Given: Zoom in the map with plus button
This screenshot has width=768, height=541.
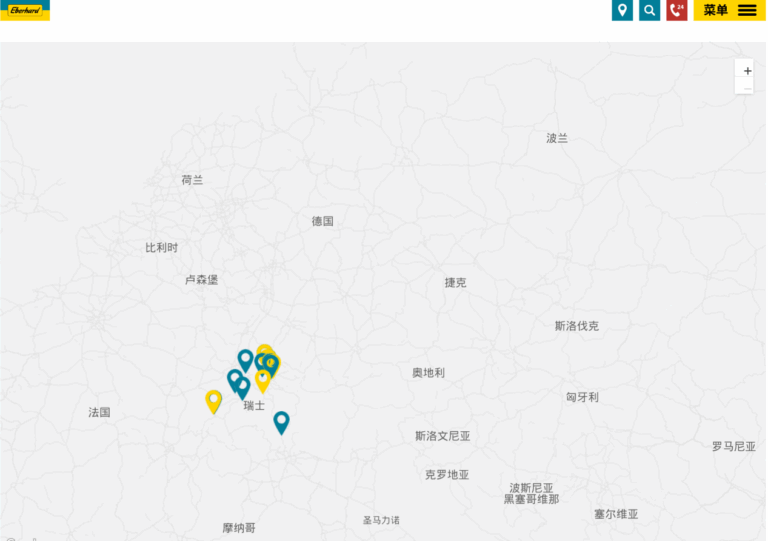Looking at the screenshot, I should click(747, 71).
